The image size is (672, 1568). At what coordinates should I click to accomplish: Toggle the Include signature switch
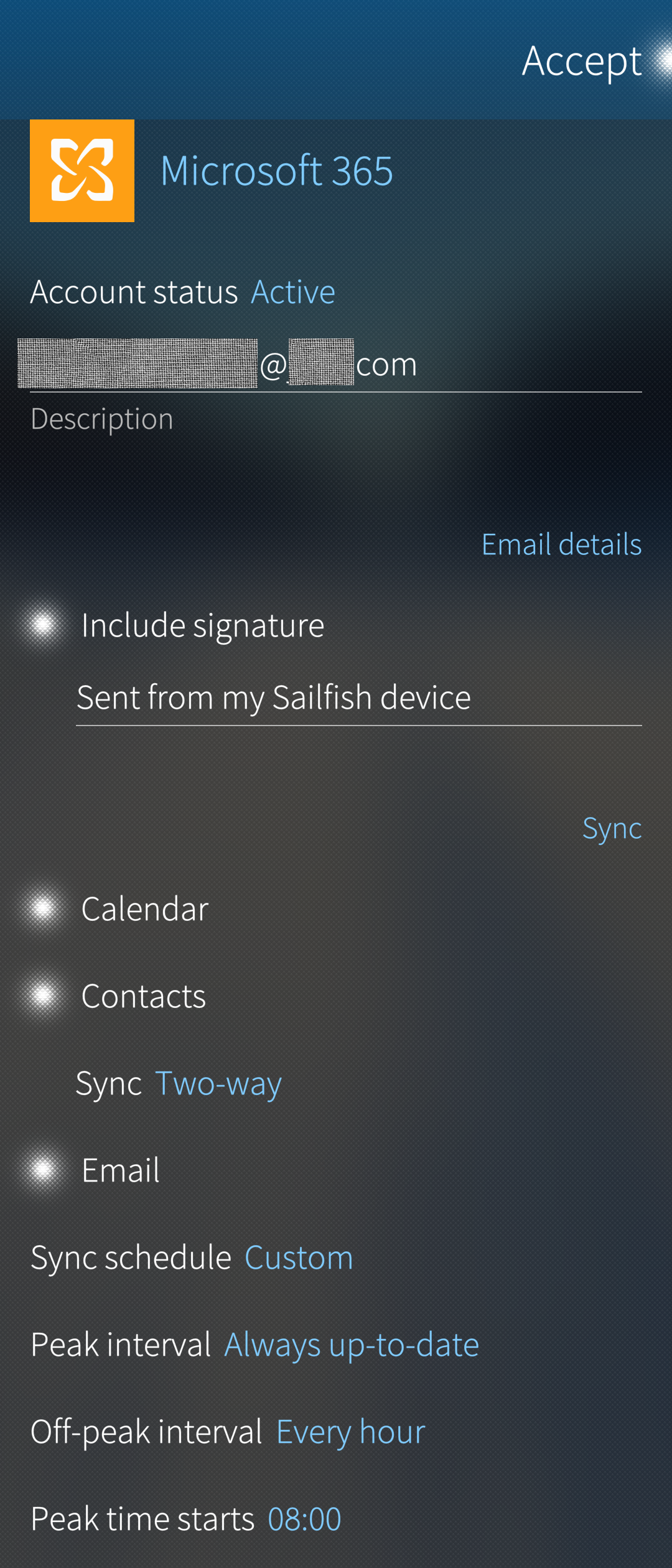42,624
